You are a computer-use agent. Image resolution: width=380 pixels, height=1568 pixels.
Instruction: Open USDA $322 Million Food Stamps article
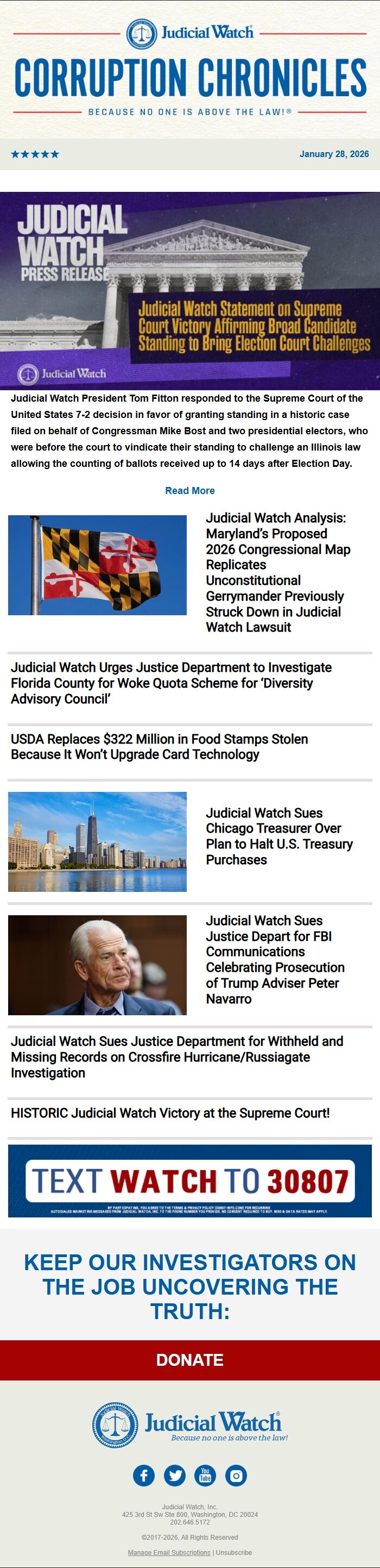tap(159, 746)
